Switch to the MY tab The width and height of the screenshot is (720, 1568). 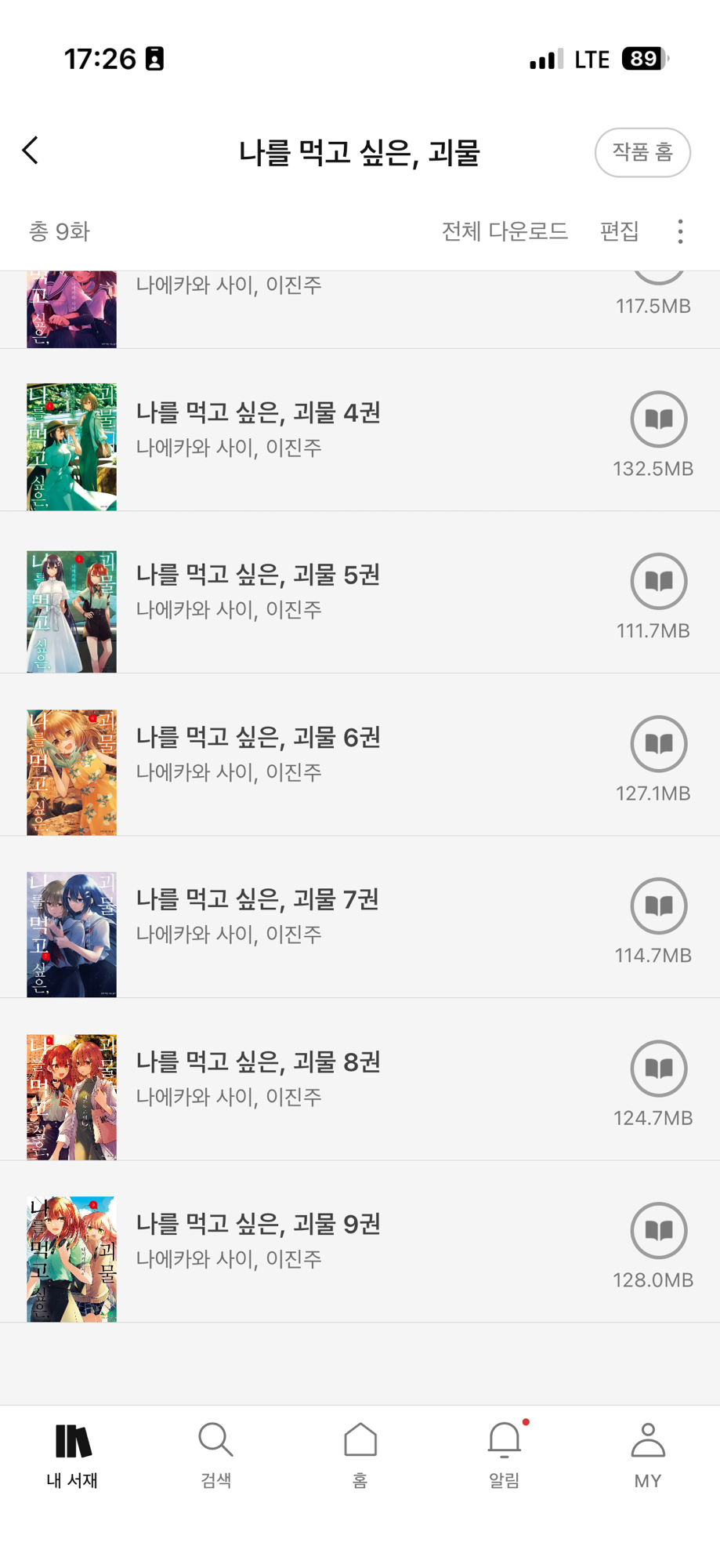pyautogui.click(x=648, y=1455)
